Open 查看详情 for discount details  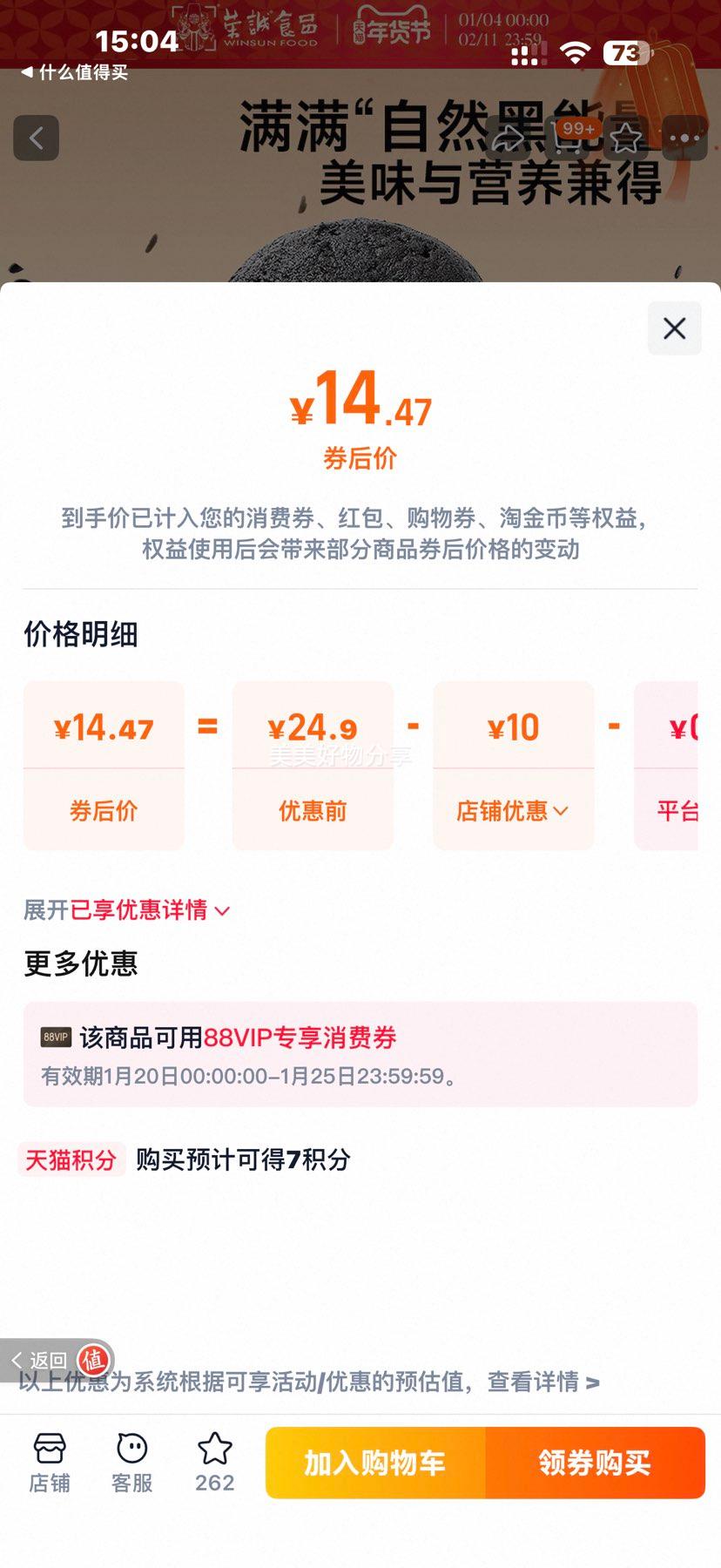[x=546, y=1383]
